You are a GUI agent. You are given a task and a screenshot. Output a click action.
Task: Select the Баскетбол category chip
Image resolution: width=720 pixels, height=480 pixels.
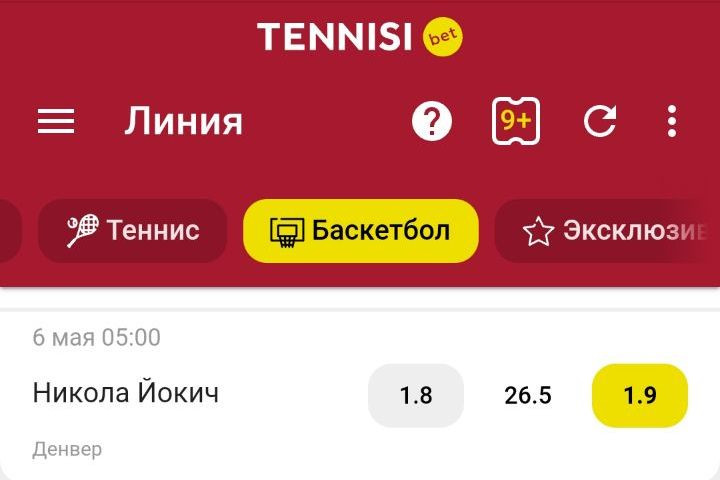[x=360, y=231]
